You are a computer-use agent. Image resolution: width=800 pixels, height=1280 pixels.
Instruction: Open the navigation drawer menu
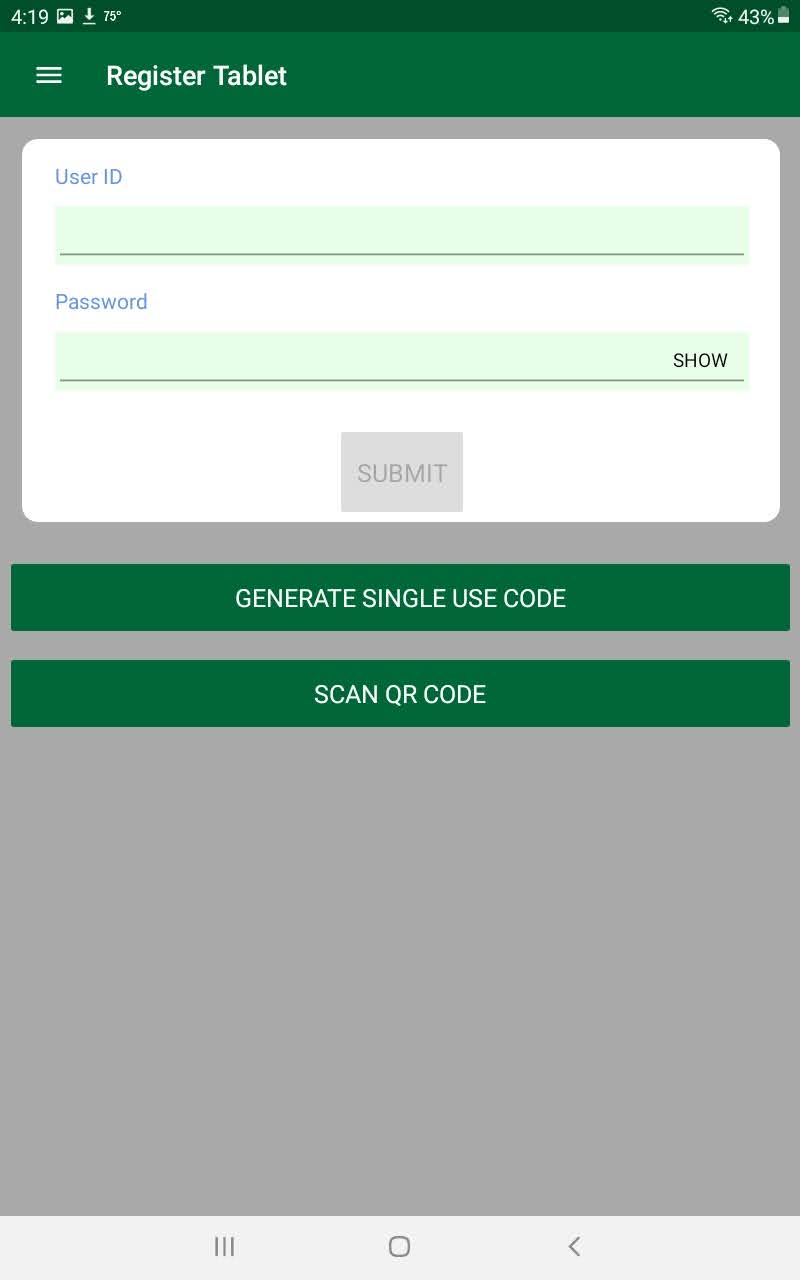pos(48,75)
